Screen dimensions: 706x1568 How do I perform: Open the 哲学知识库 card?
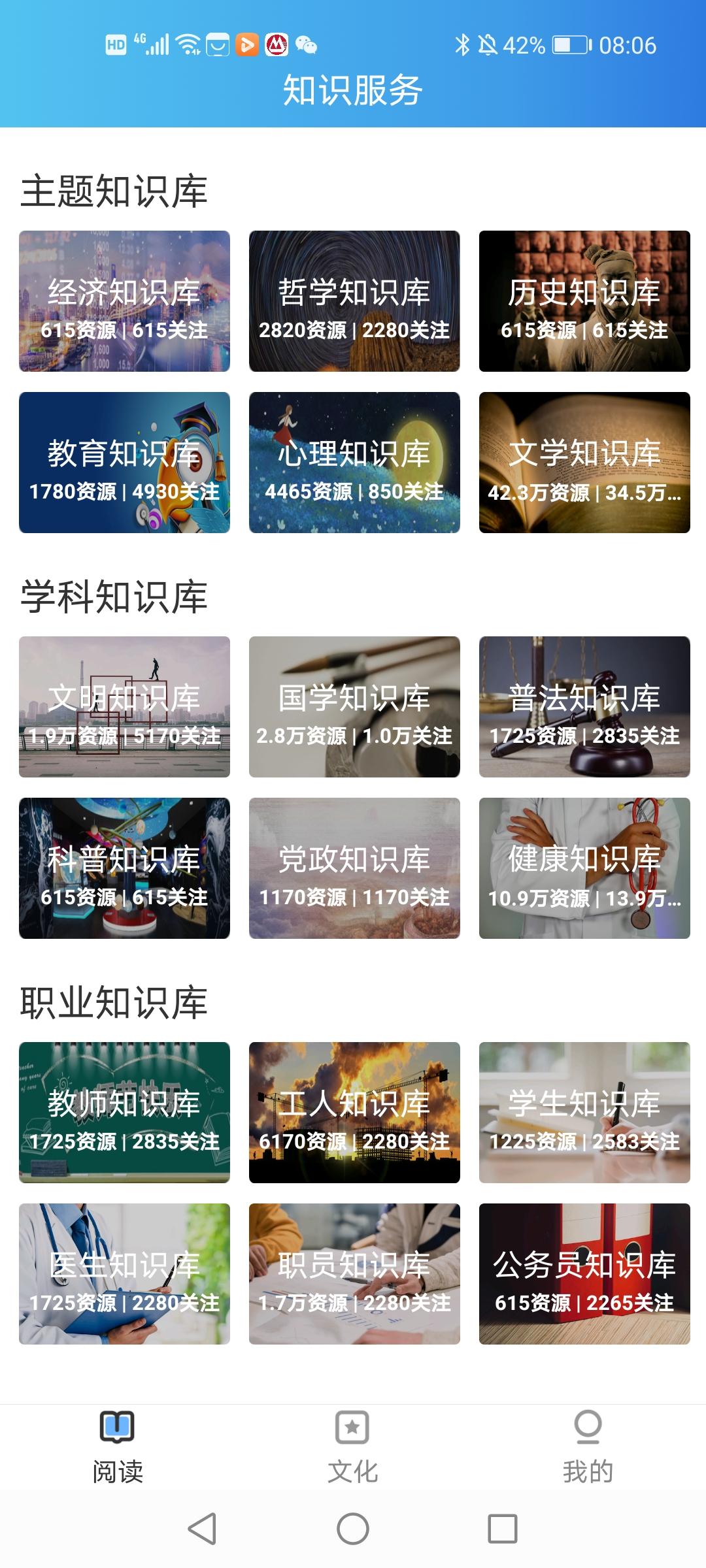click(x=354, y=301)
